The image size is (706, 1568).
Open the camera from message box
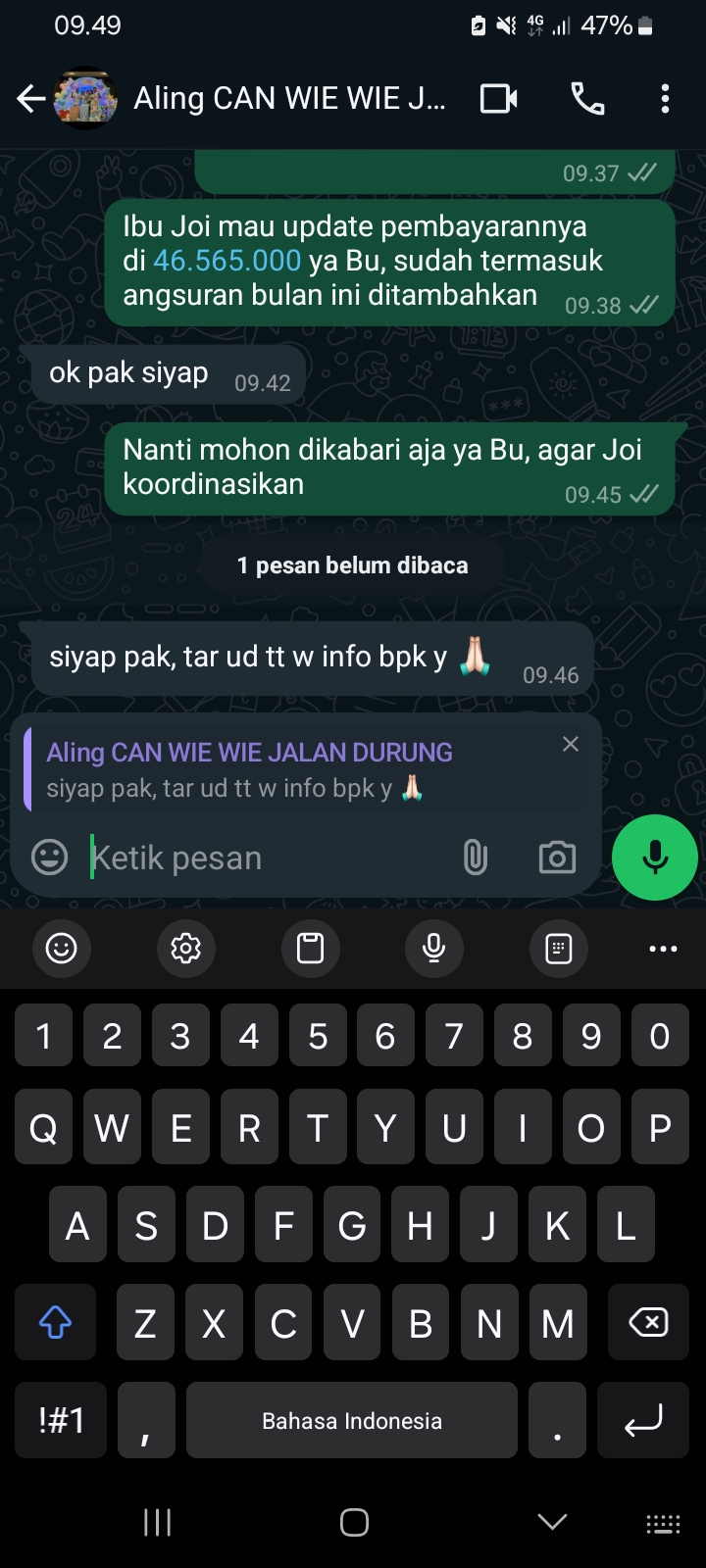coord(557,857)
